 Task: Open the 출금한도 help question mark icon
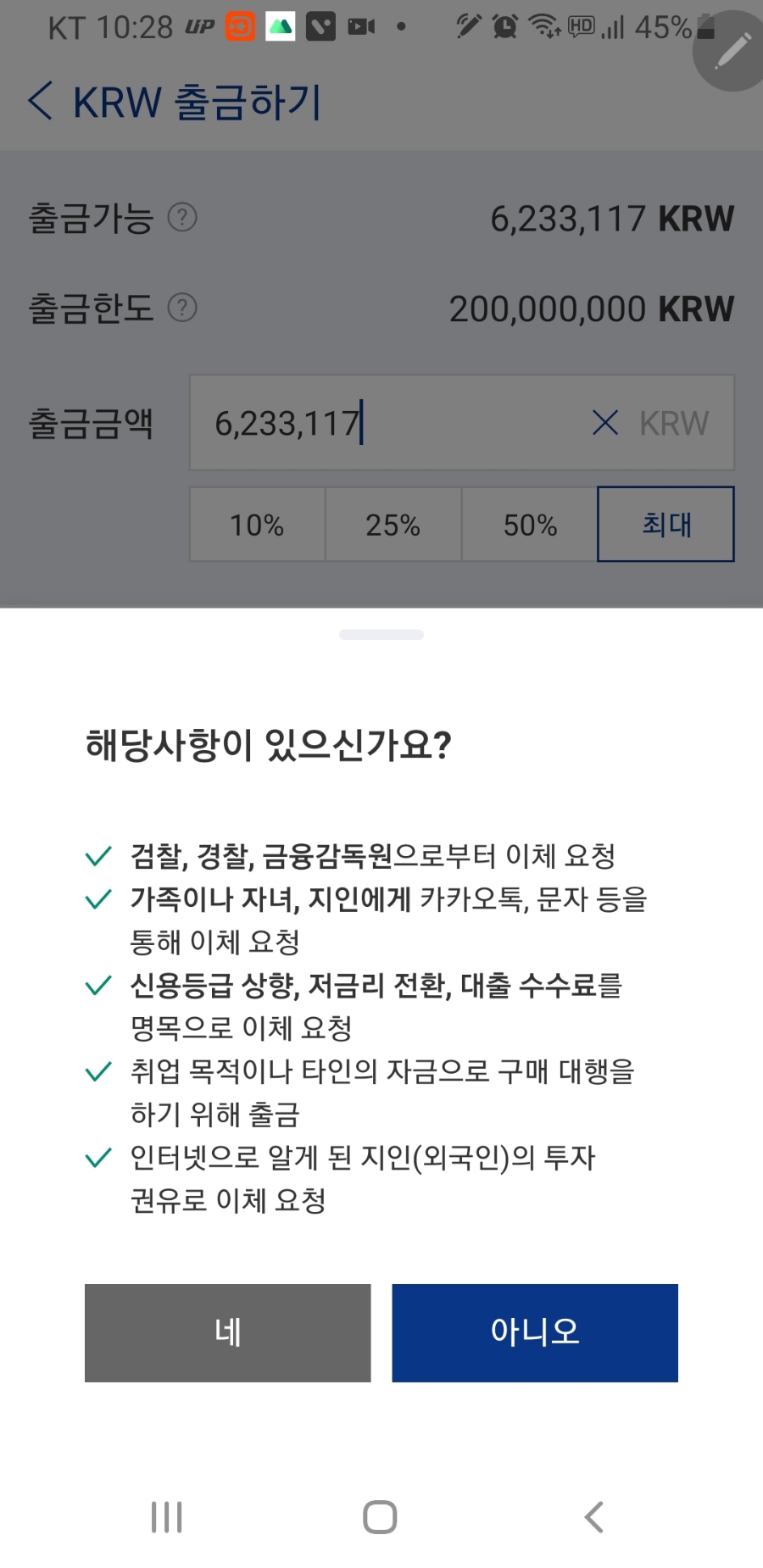click(x=183, y=308)
